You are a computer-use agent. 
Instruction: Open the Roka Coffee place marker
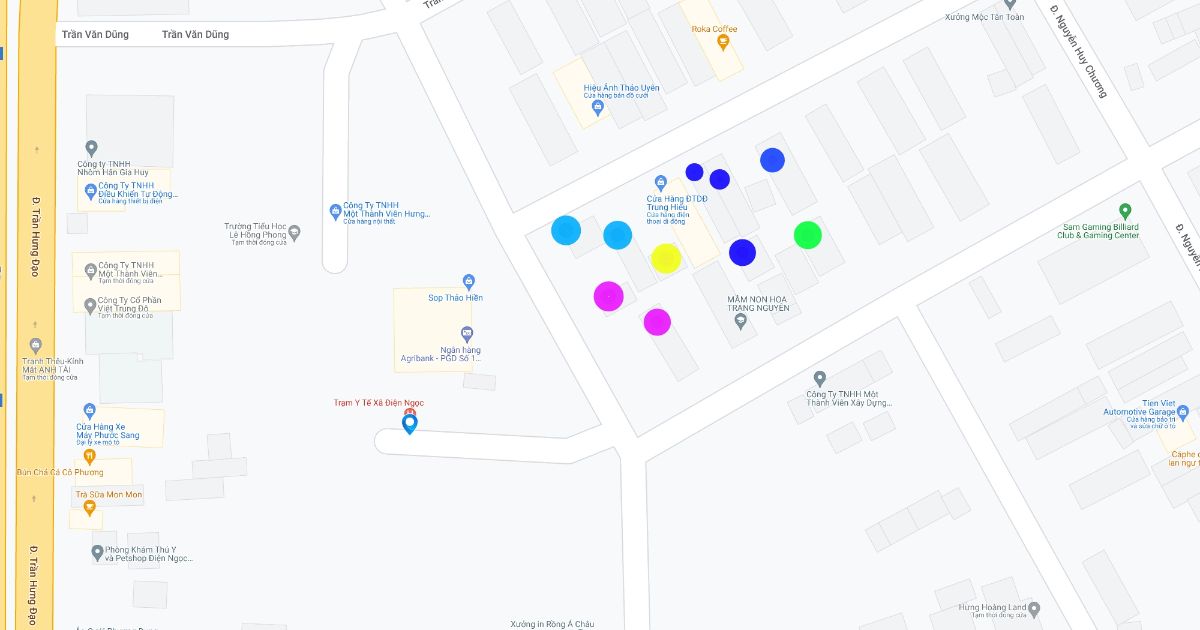(x=723, y=42)
